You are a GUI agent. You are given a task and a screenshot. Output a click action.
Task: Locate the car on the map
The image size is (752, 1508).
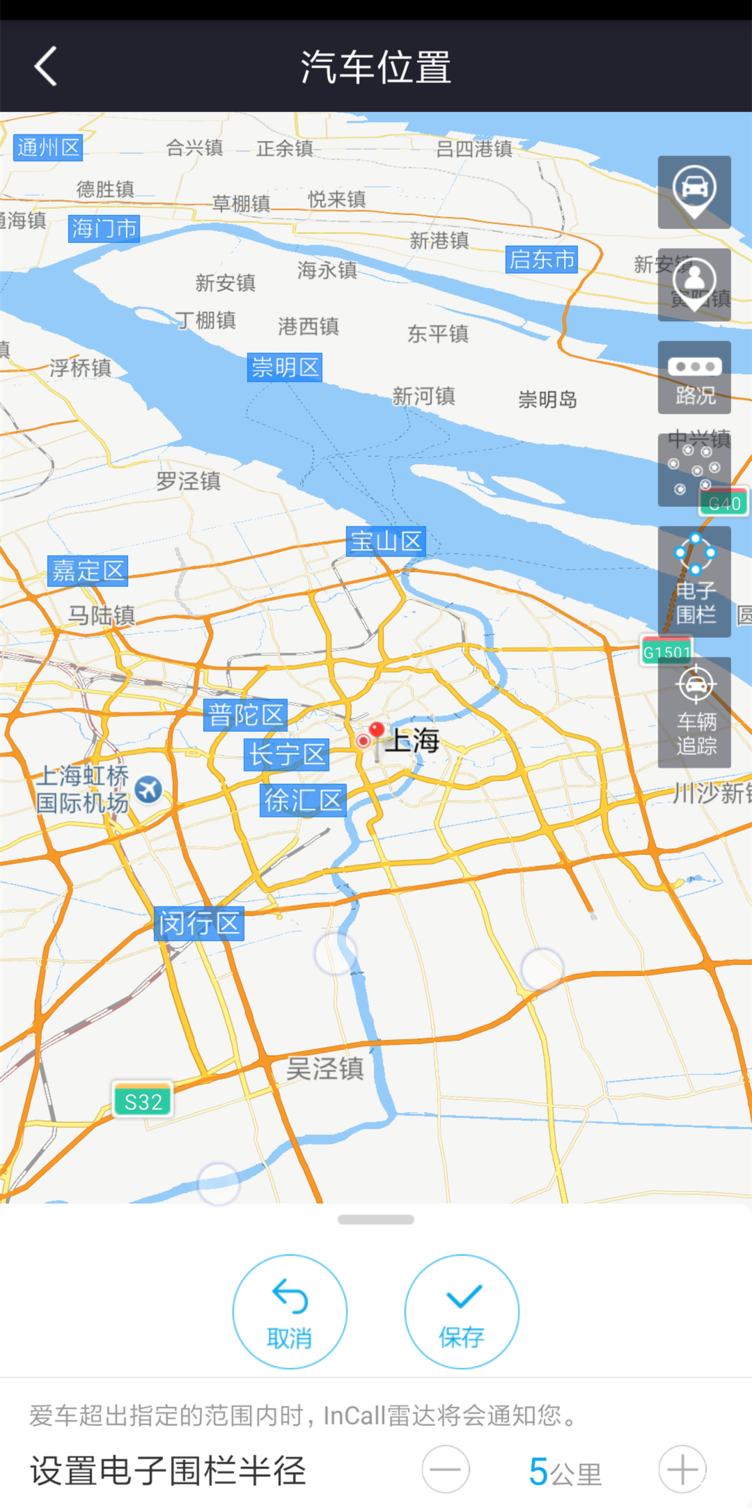click(x=694, y=192)
